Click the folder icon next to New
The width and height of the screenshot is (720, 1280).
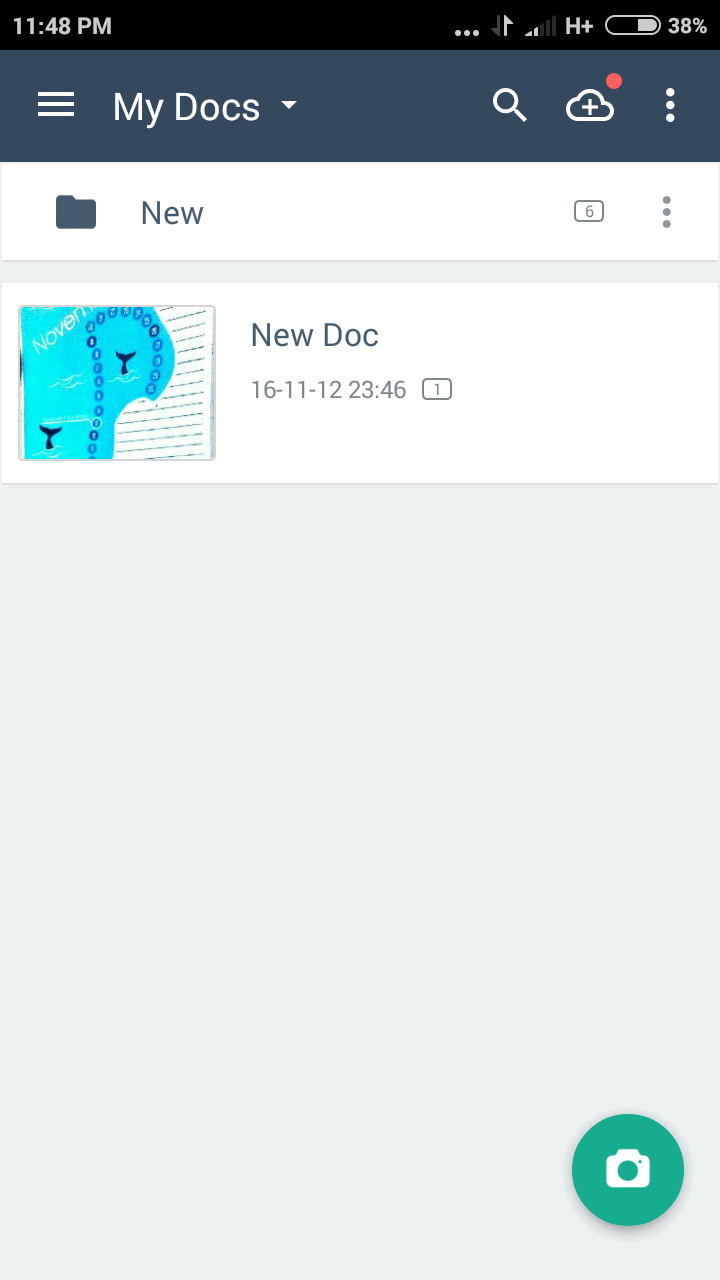click(x=76, y=211)
